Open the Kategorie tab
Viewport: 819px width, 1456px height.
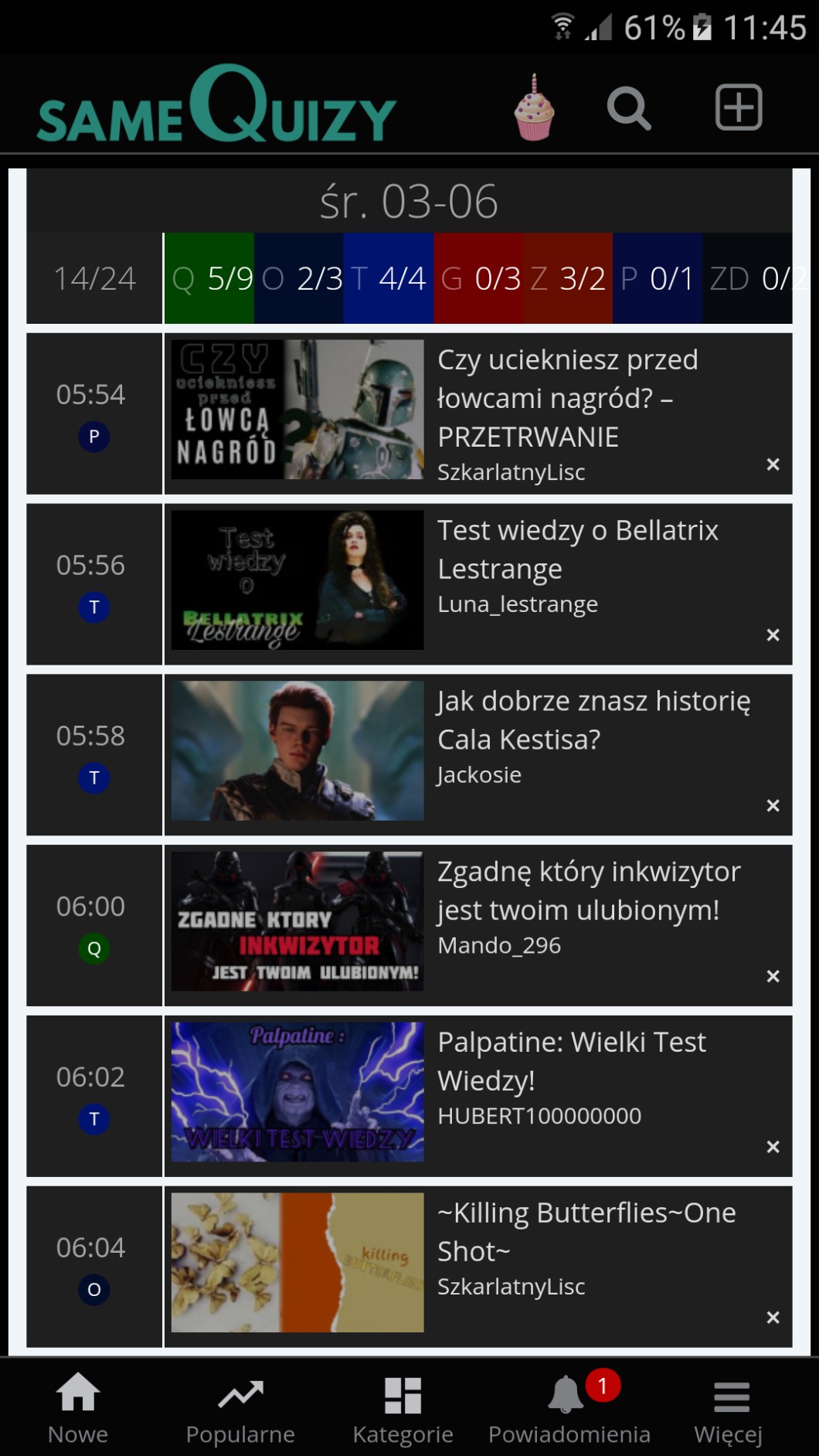click(403, 1408)
